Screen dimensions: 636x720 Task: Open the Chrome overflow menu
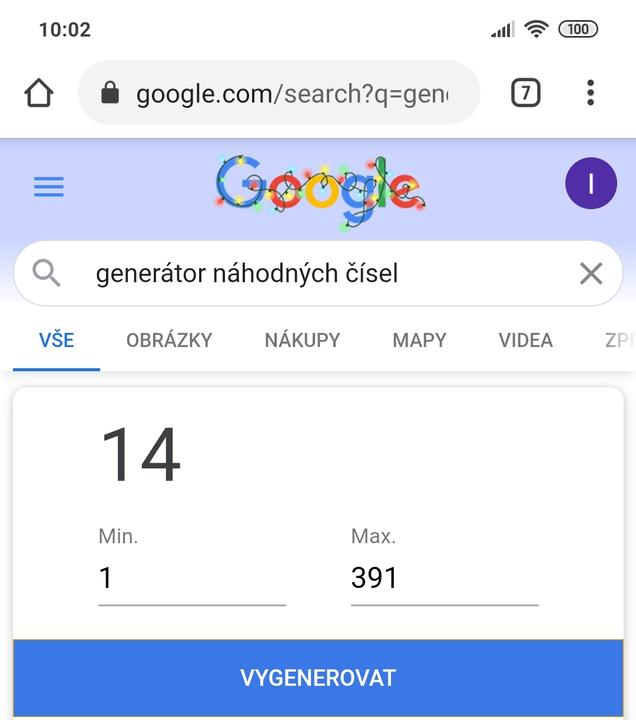(x=590, y=93)
